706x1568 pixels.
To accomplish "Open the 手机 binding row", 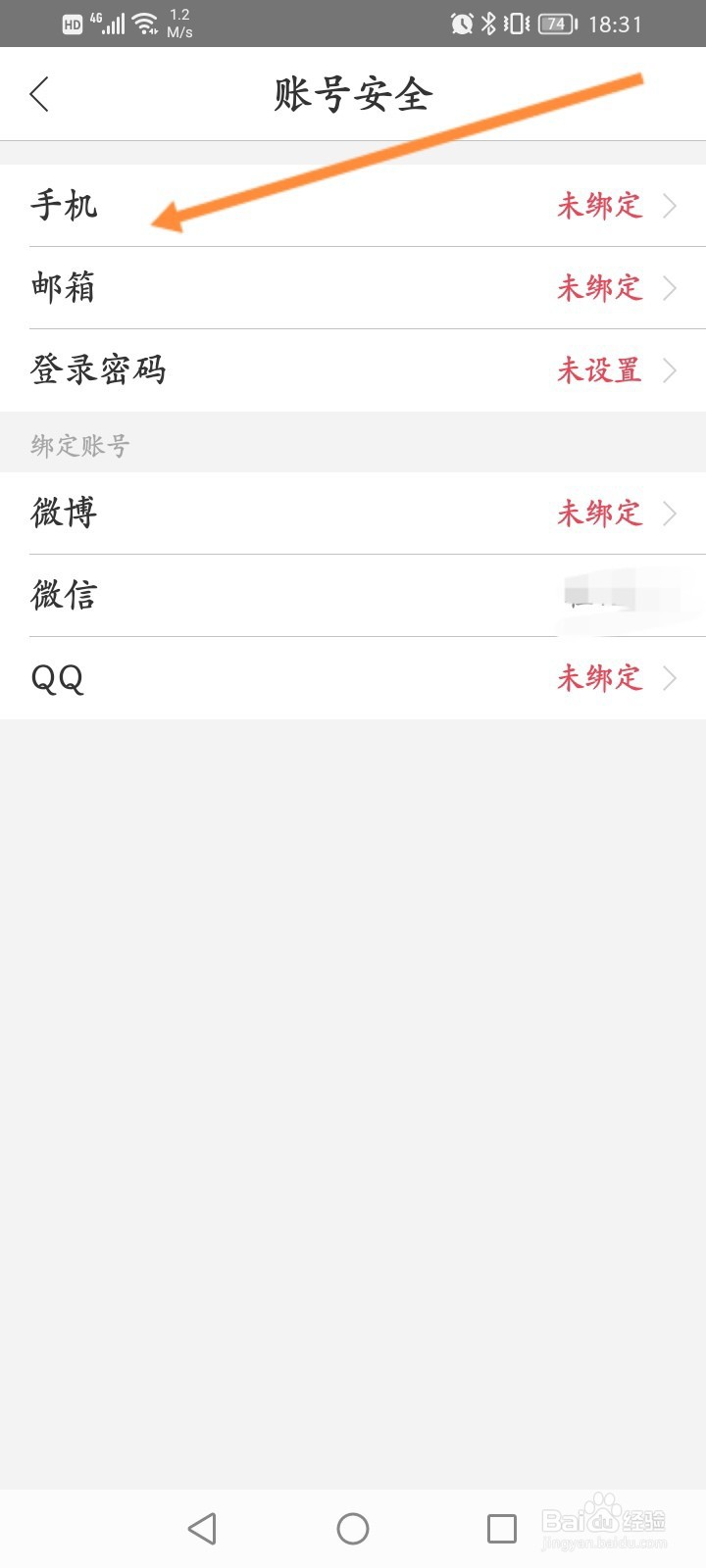I will tap(353, 206).
